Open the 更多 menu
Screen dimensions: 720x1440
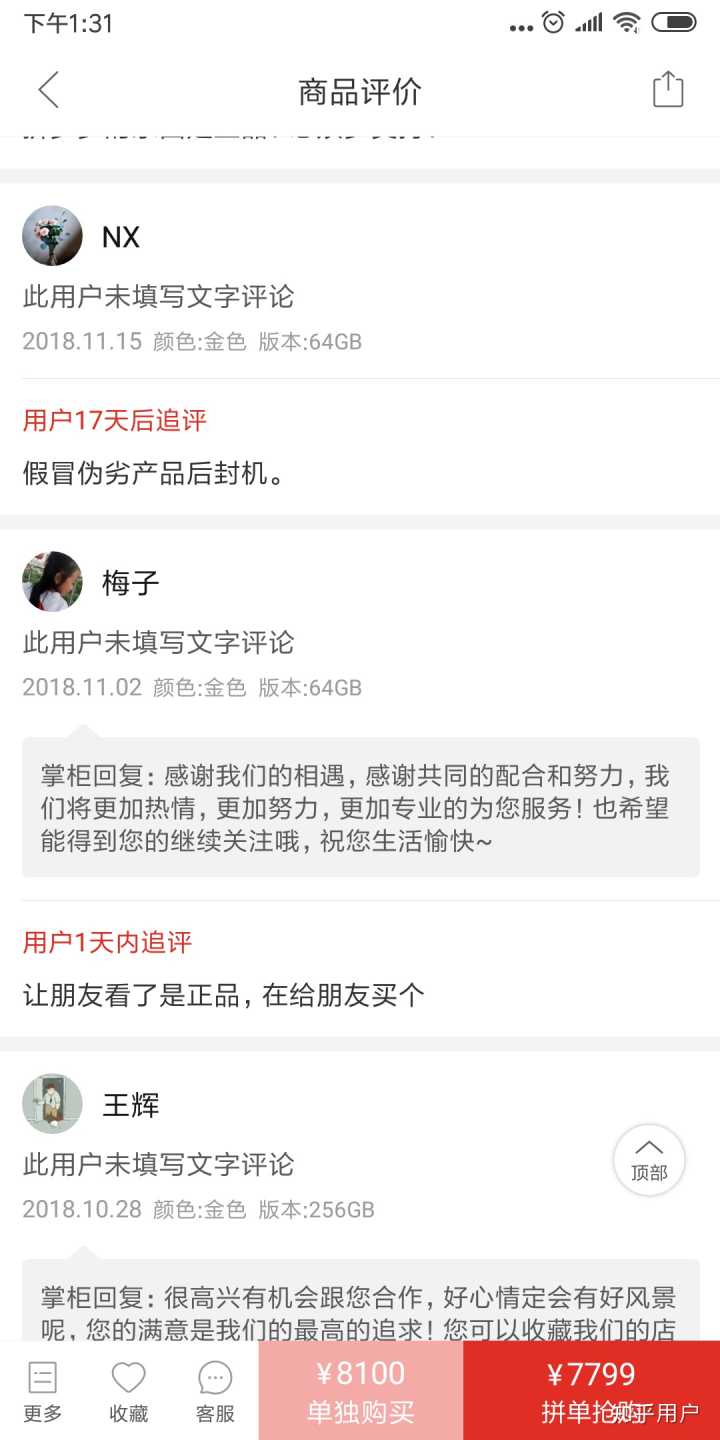(x=43, y=1391)
